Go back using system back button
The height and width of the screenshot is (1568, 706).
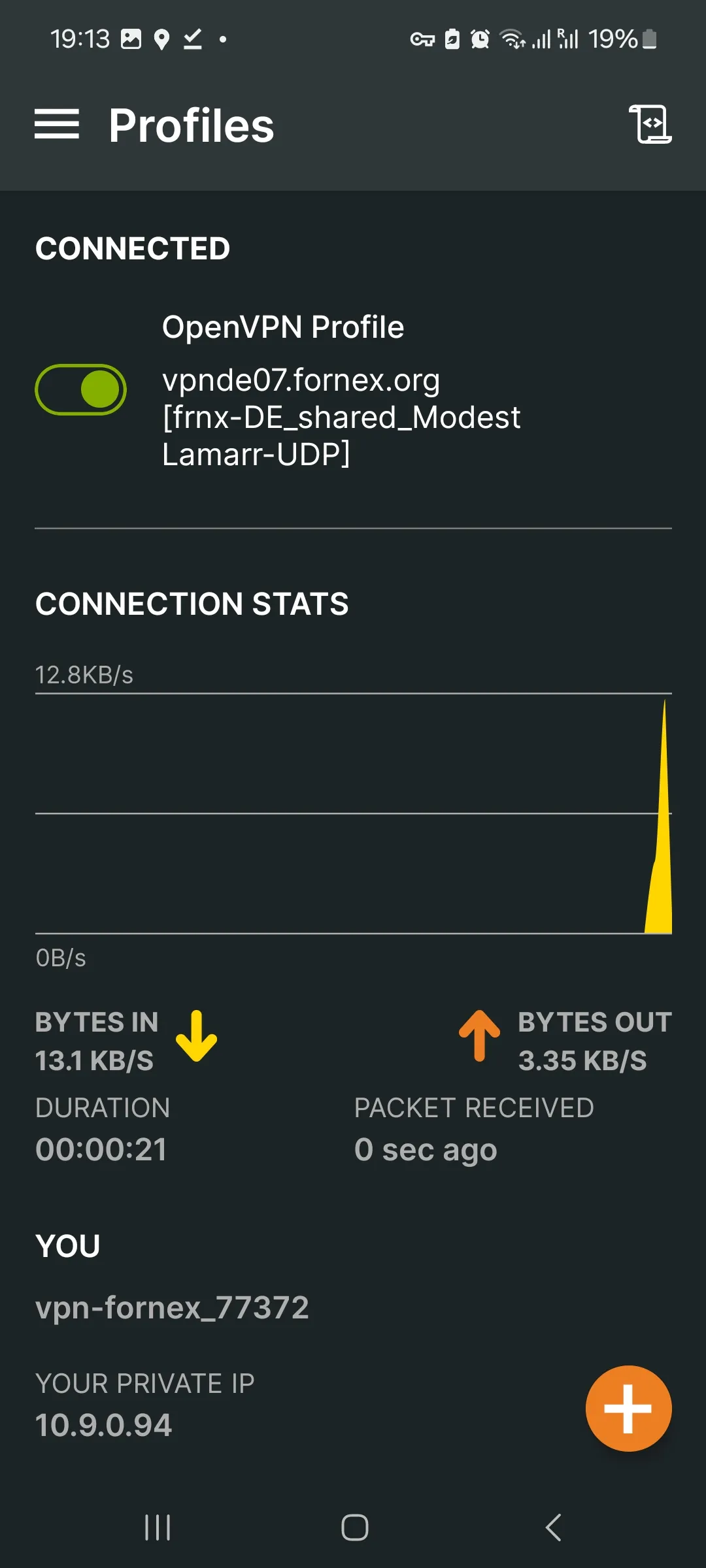(553, 1527)
